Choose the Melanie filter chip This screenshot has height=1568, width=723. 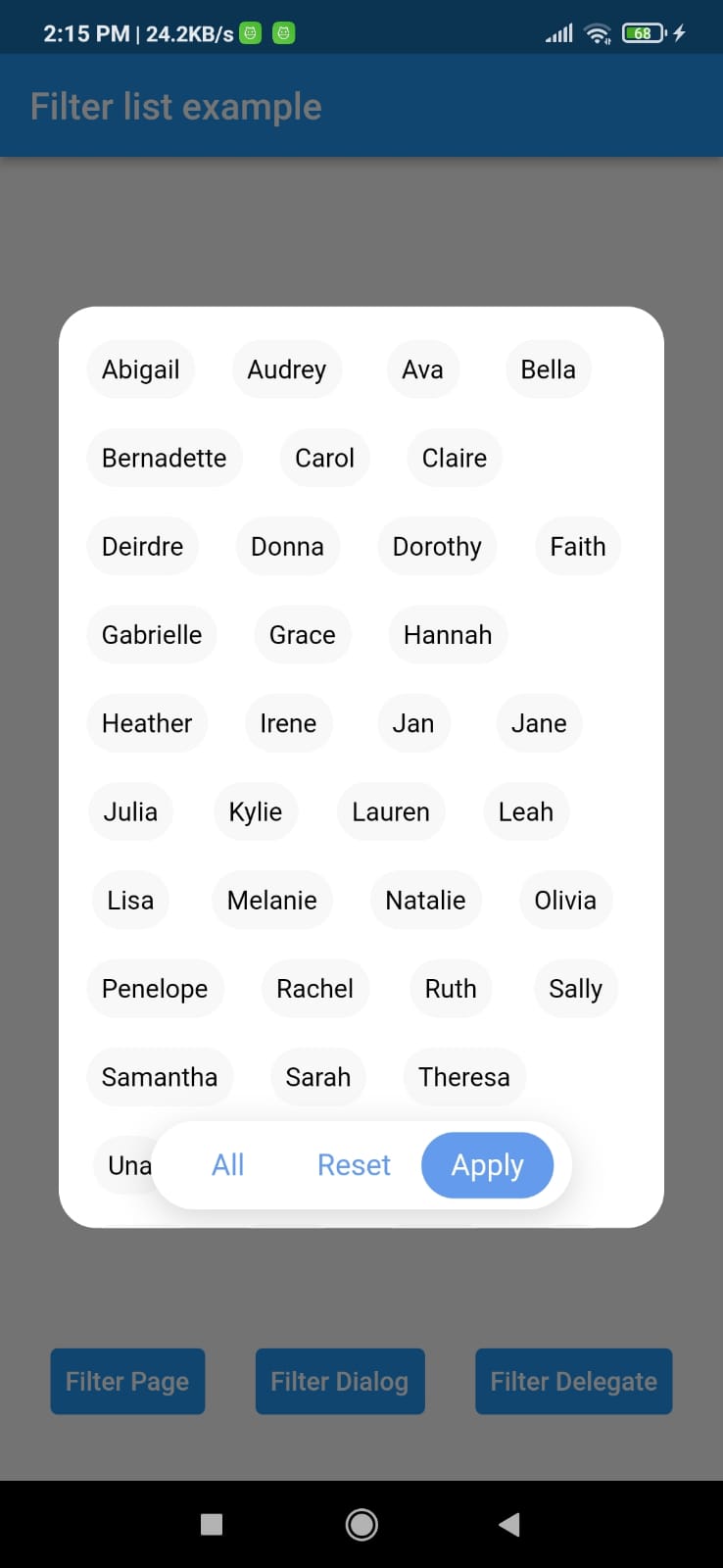pos(271,900)
